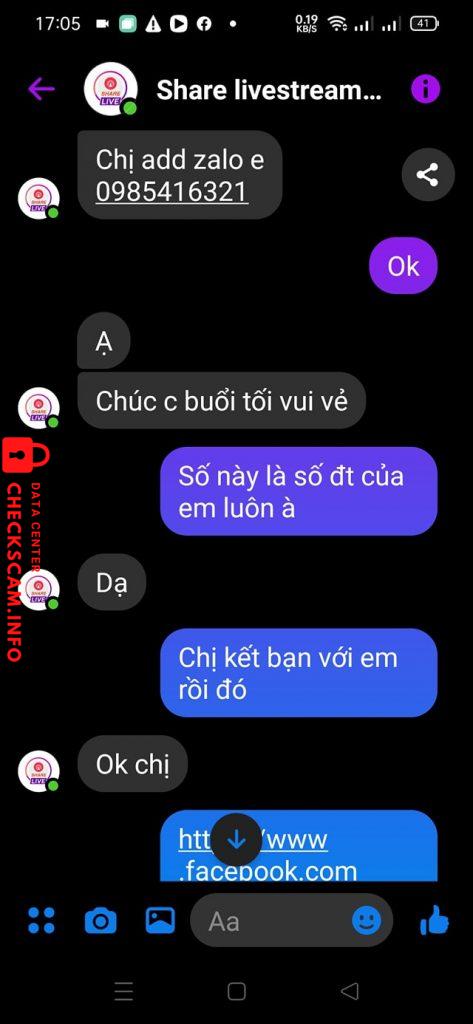The height and width of the screenshot is (1024, 473).
Task: Send a thumbs-up like
Action: point(434,920)
